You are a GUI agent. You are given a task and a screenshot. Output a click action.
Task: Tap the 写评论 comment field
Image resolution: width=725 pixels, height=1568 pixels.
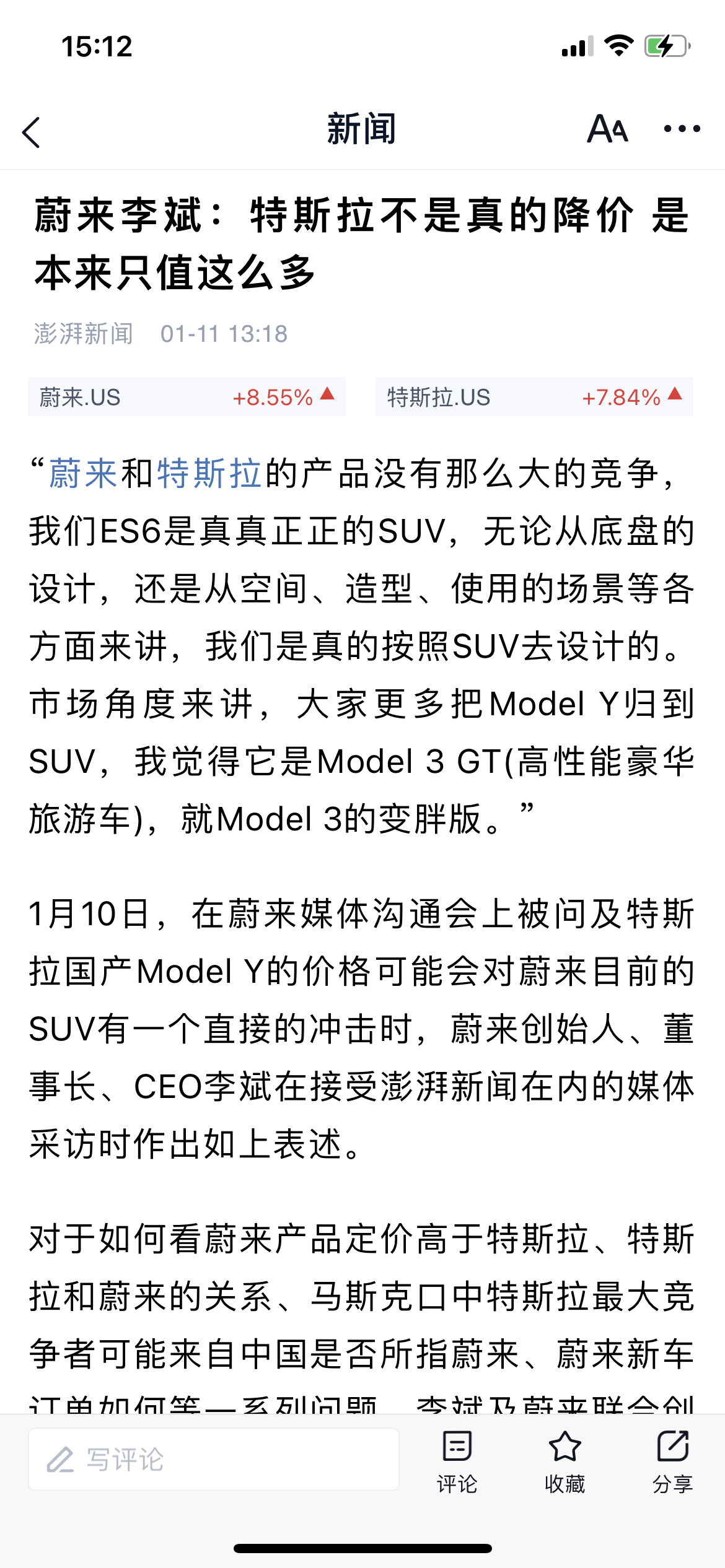[214, 1459]
